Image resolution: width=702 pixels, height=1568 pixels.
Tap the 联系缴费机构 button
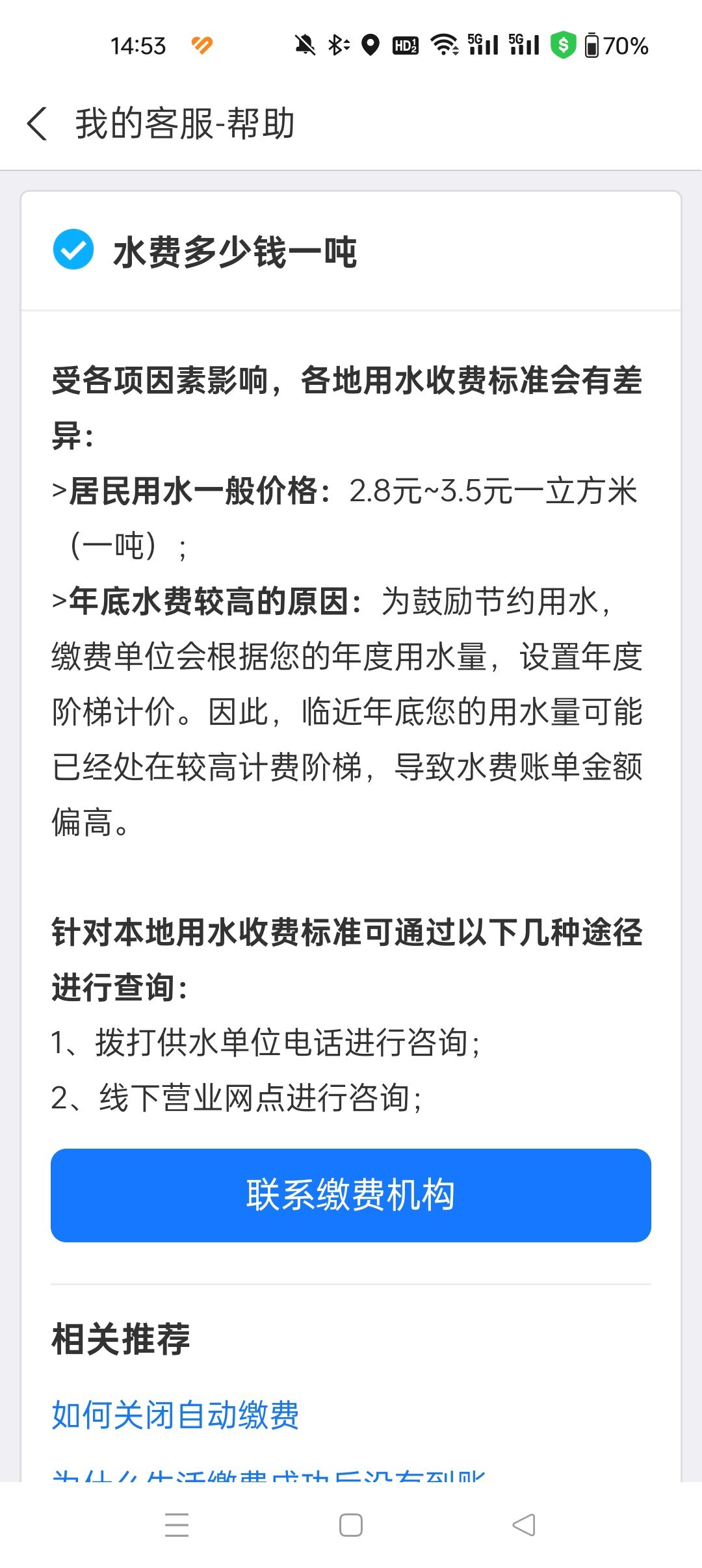(351, 1195)
